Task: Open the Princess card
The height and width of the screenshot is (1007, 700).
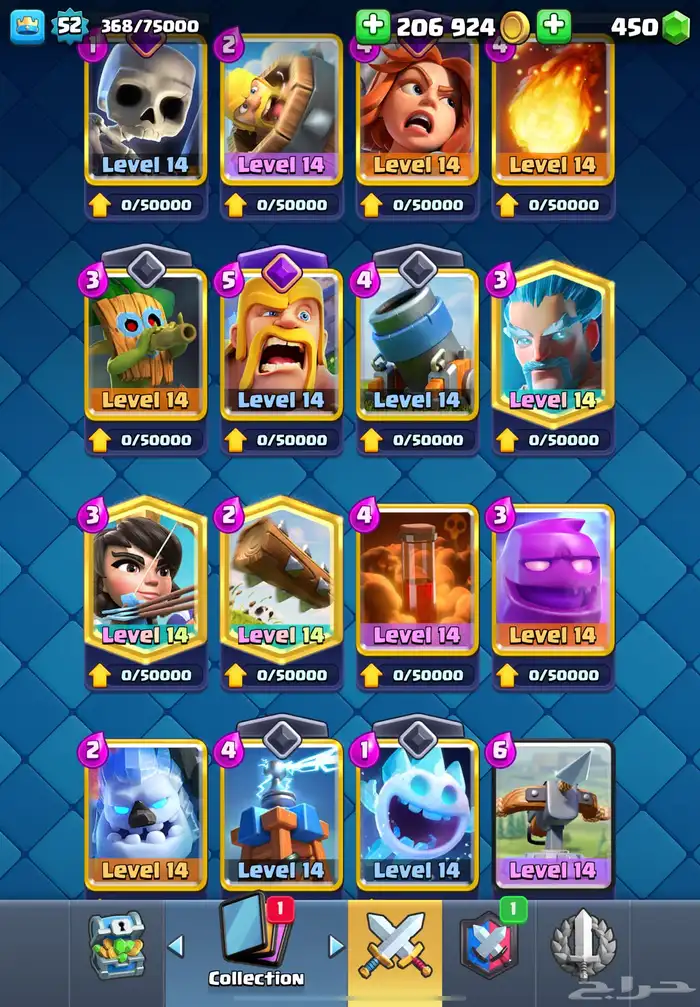Action: [146, 579]
